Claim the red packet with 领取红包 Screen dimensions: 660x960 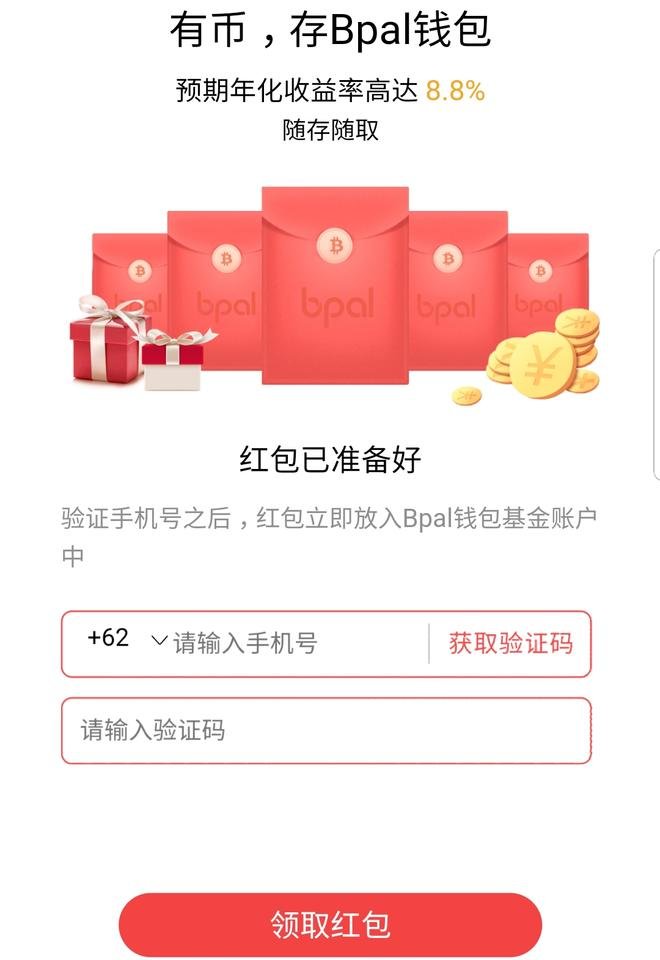(330, 924)
